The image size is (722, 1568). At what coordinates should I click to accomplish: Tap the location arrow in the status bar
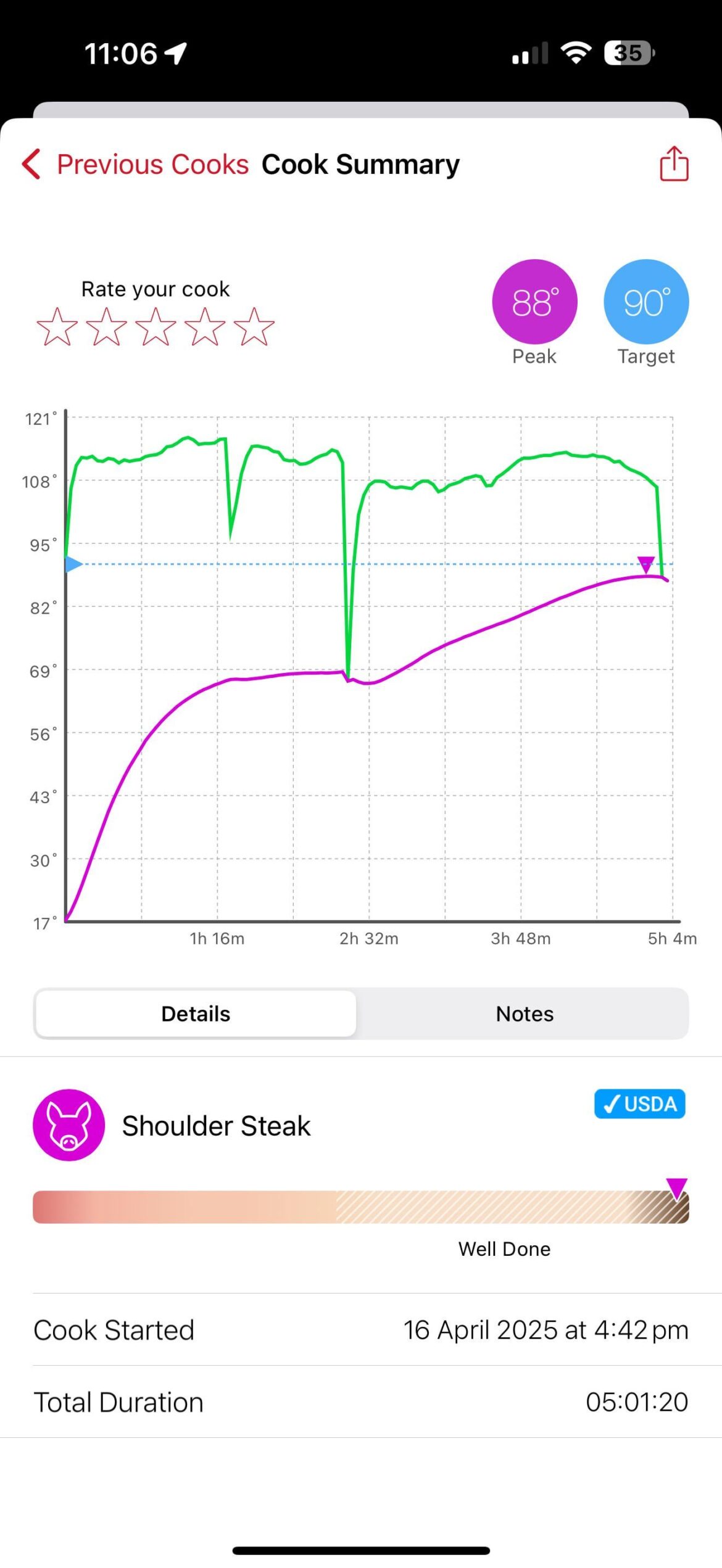click(x=177, y=52)
